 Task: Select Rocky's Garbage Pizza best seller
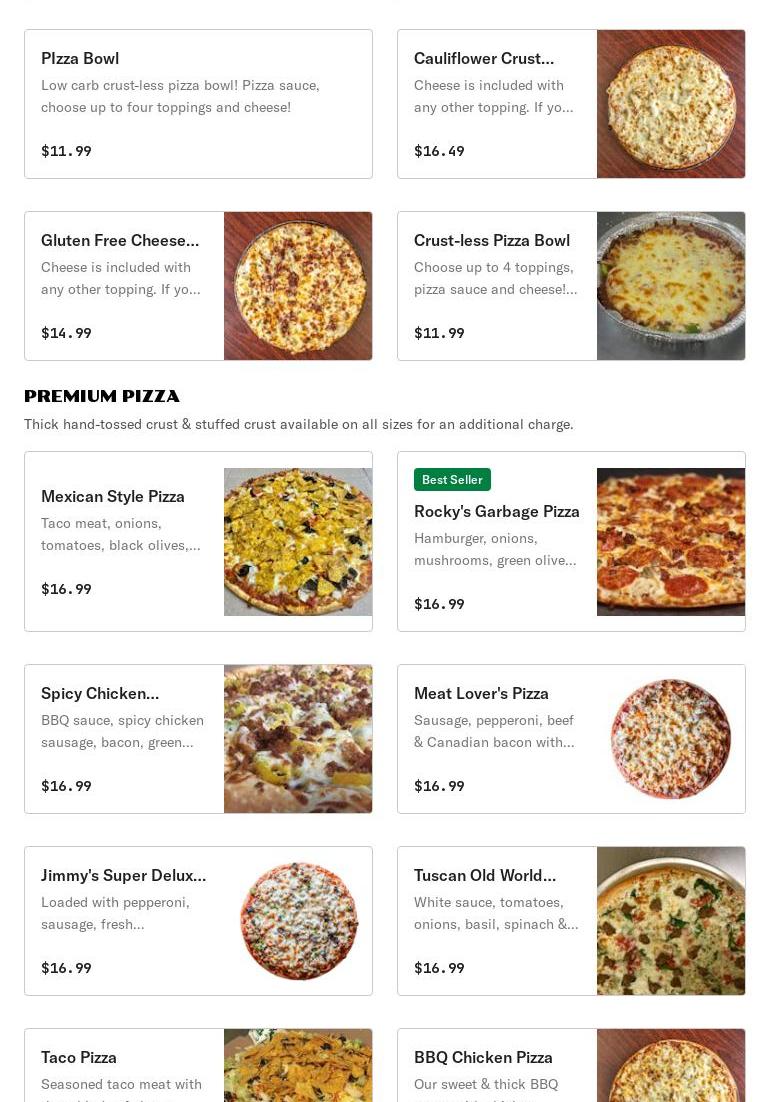[x=570, y=541]
